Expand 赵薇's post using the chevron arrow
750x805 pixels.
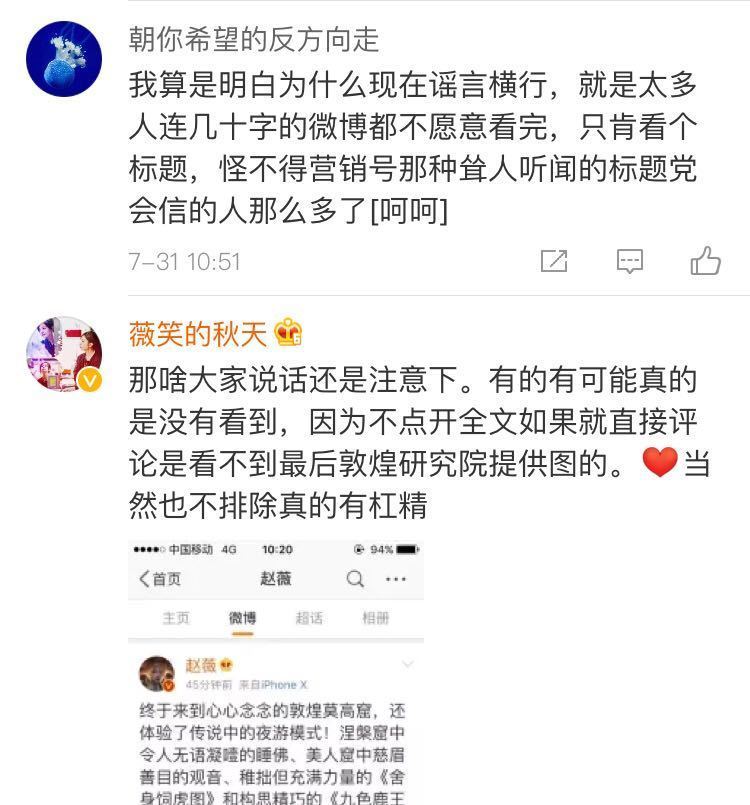coord(408,663)
